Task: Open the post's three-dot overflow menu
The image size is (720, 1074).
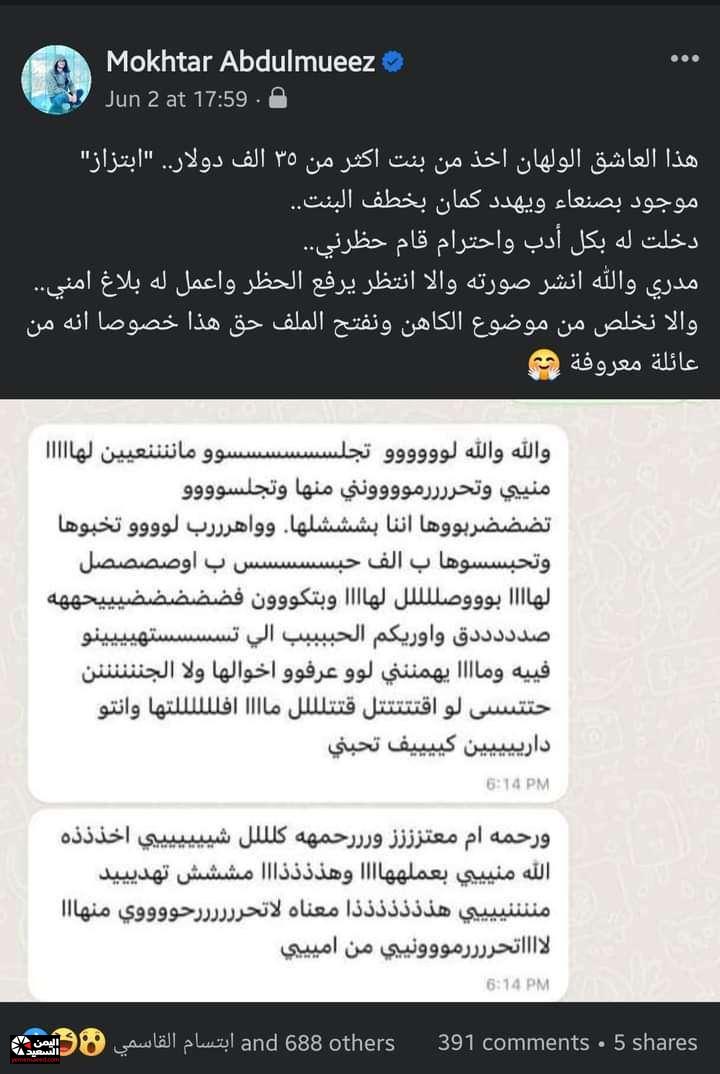Action: click(x=684, y=60)
